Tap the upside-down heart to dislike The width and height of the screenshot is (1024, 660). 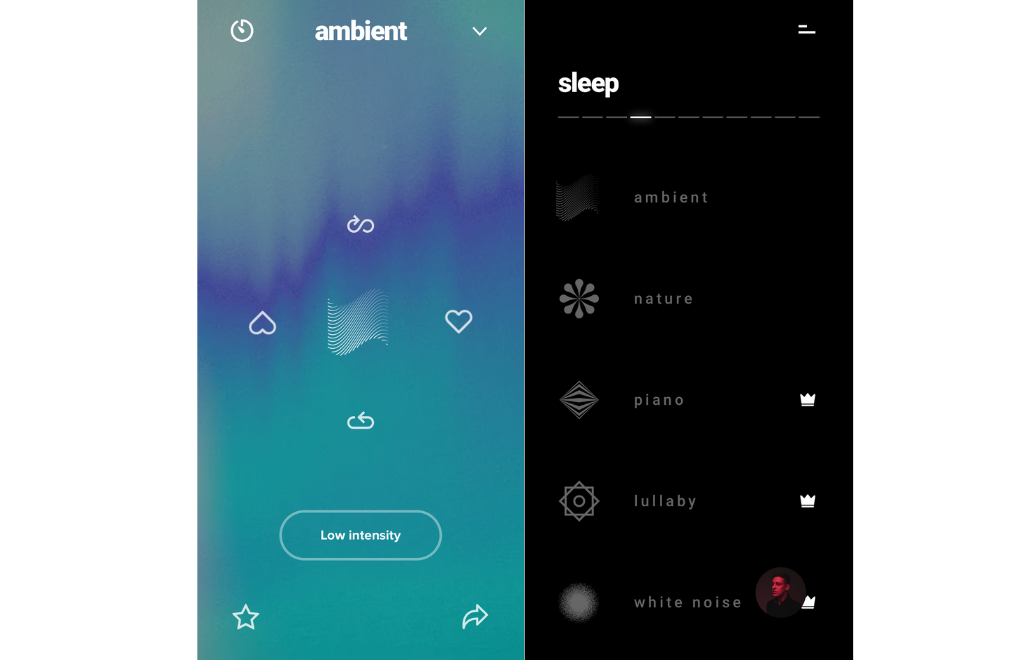[x=262, y=323]
